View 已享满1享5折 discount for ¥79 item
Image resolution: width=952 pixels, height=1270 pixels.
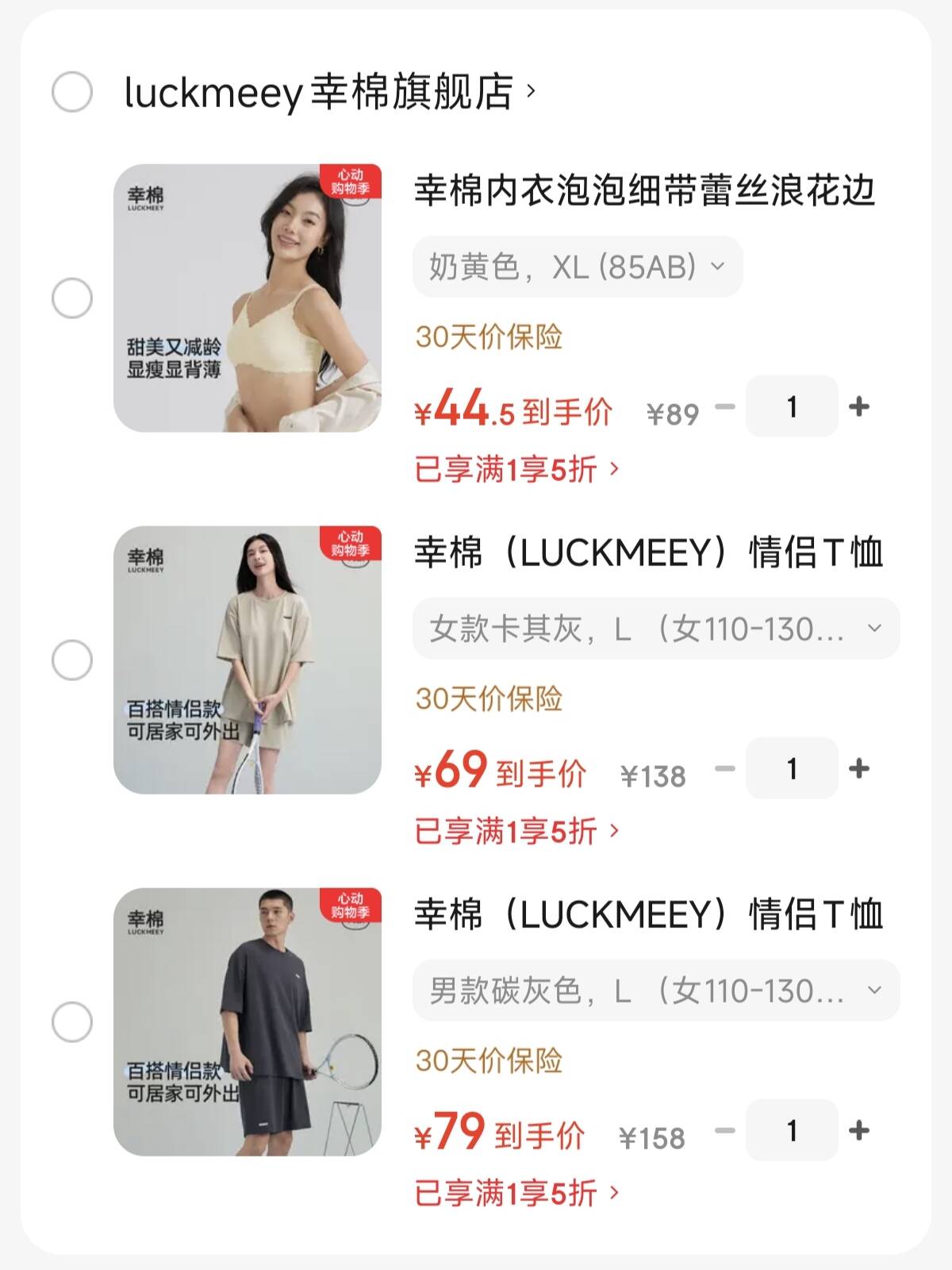tap(516, 1193)
